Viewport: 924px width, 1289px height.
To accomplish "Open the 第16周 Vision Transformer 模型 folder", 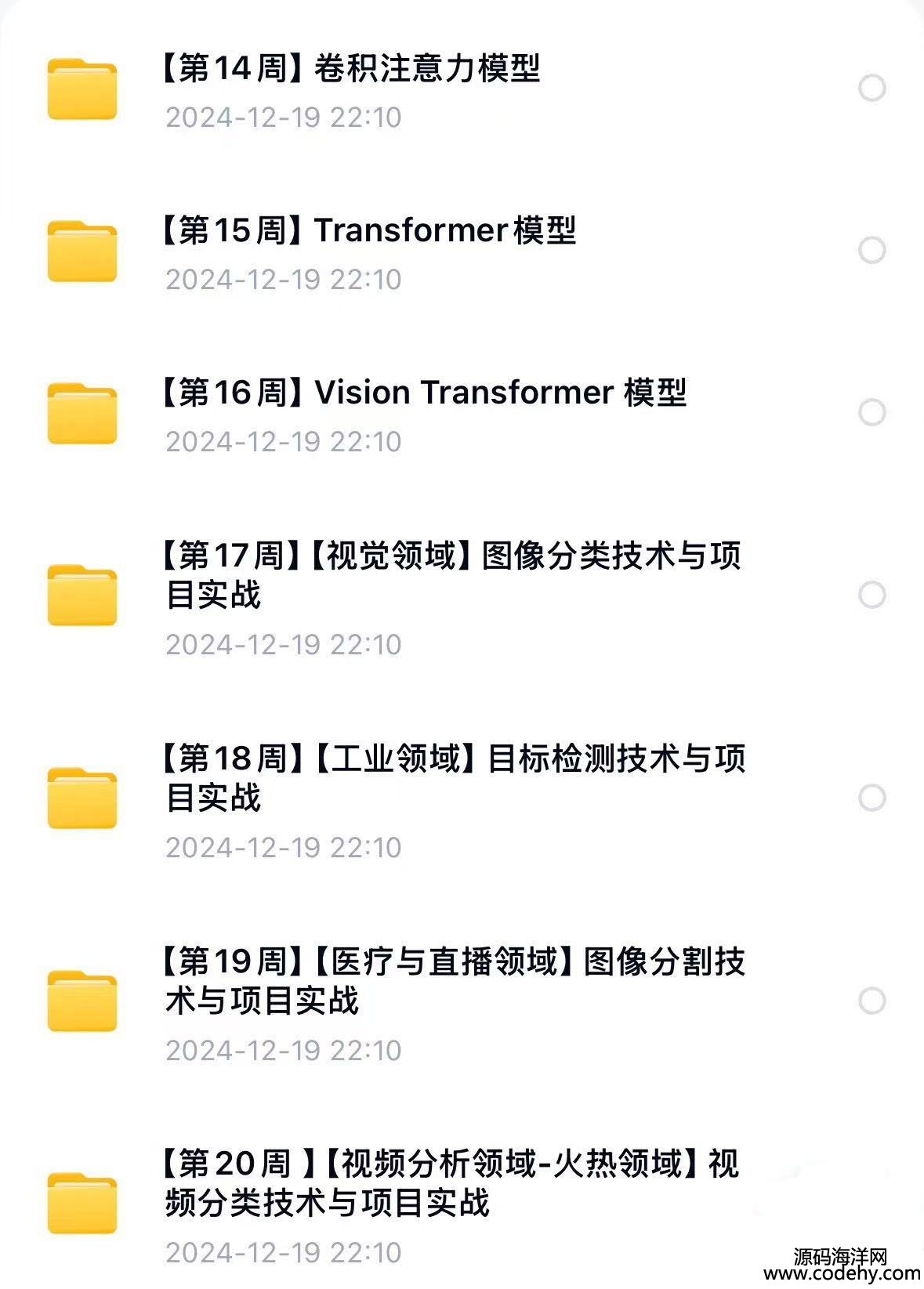I will [x=422, y=393].
